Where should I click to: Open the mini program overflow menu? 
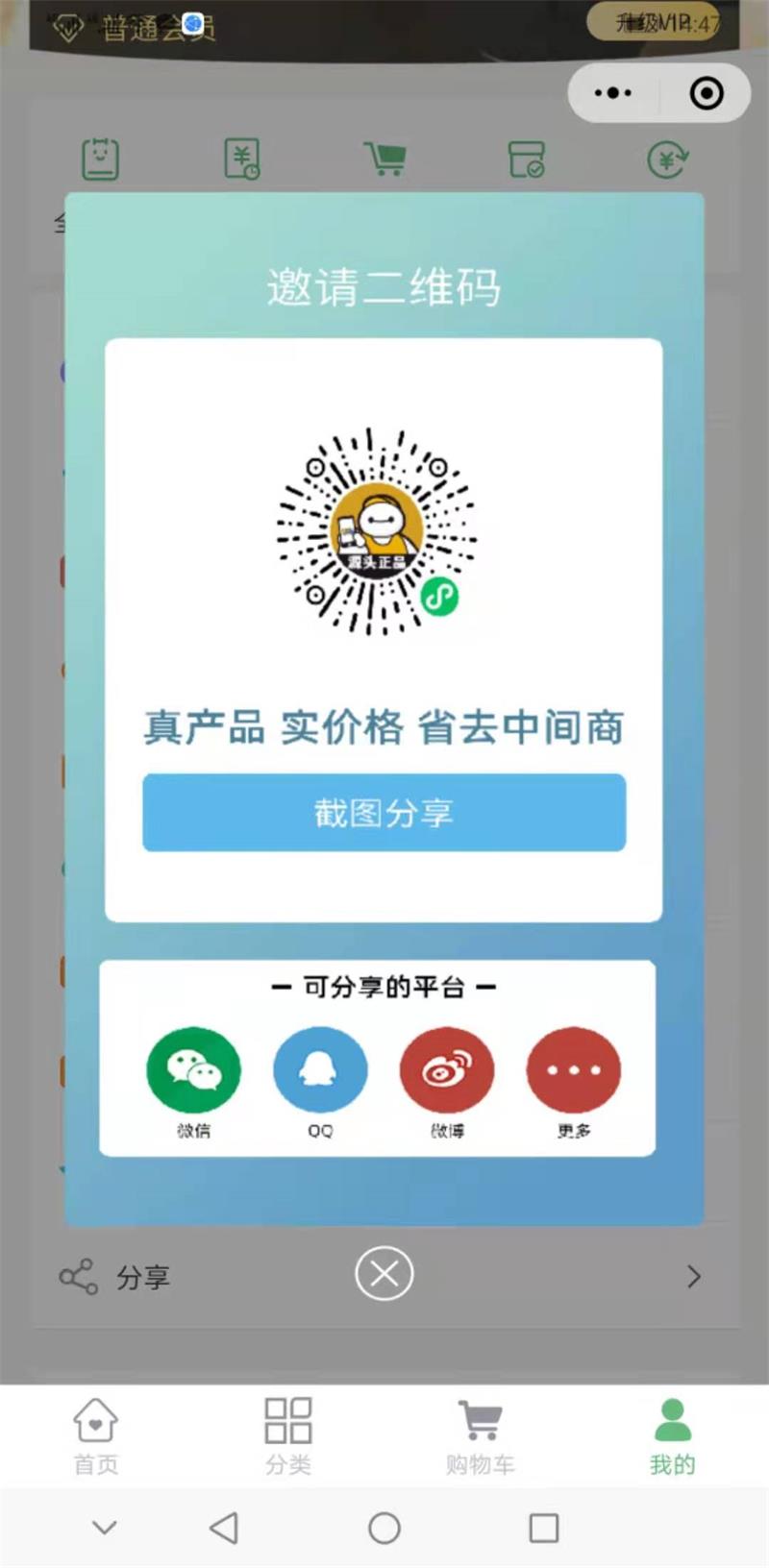point(613,93)
